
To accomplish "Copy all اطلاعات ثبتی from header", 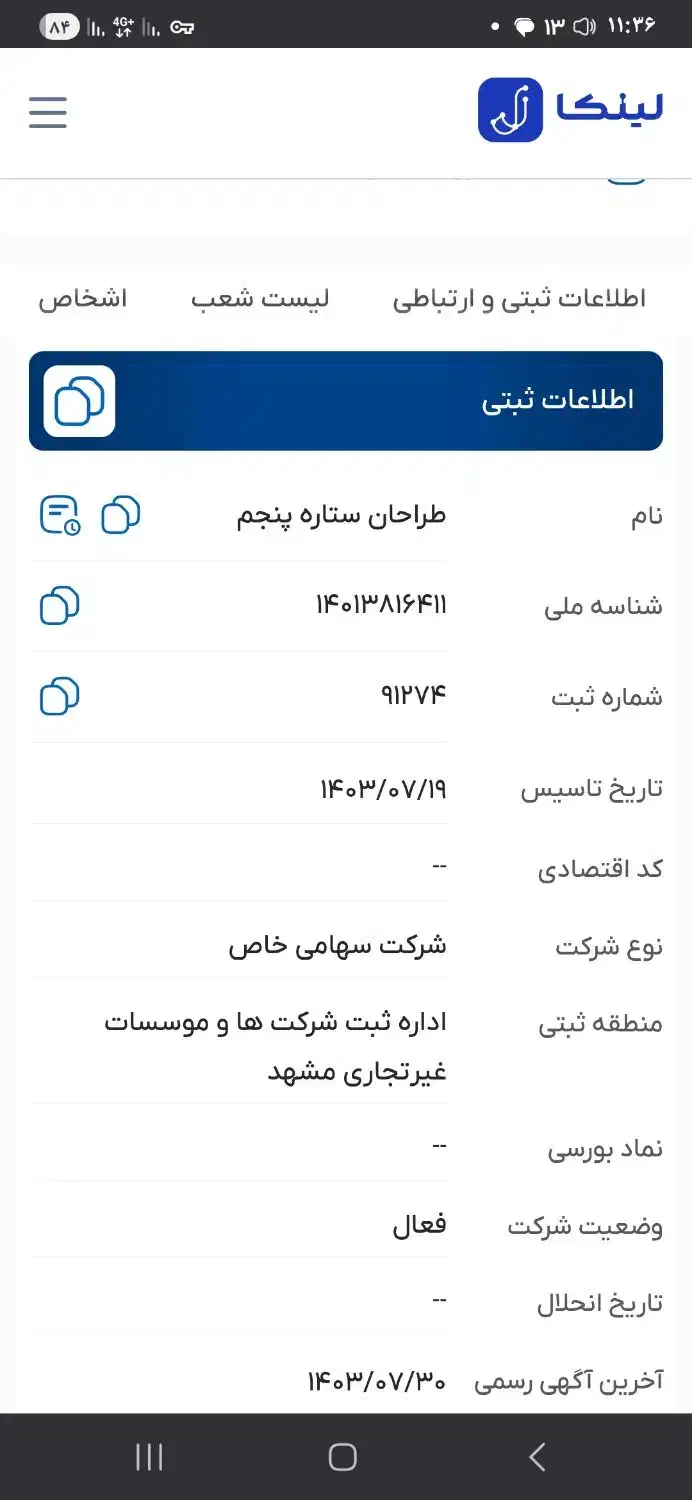I will (x=79, y=401).
